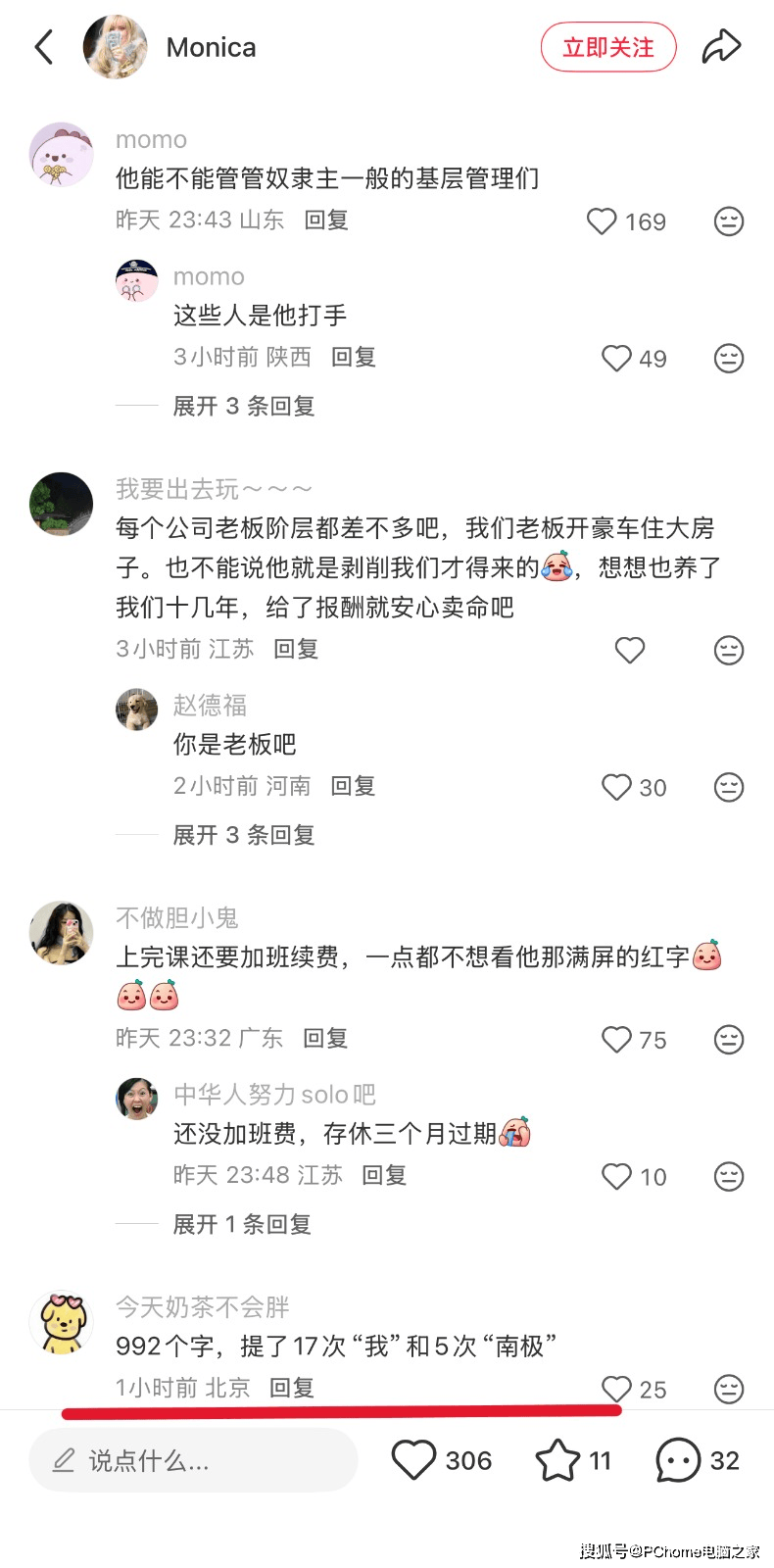
Task: Share this post via the arrow icon
Action: (x=721, y=47)
